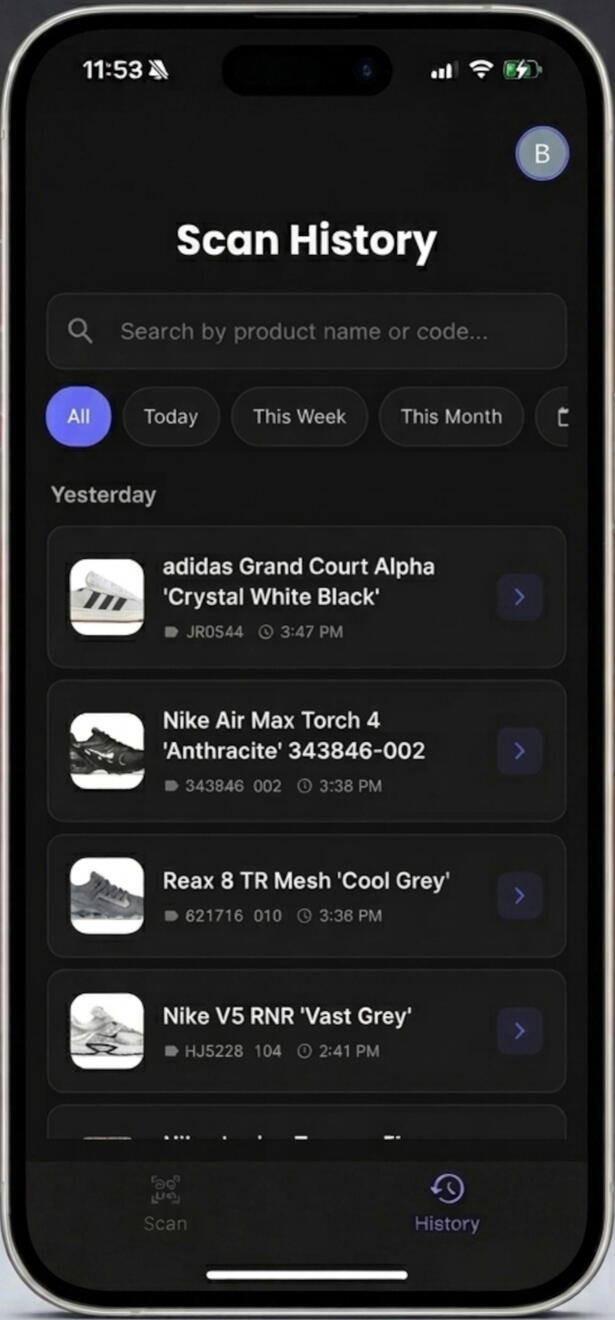Filter scans by Today

coord(171,416)
